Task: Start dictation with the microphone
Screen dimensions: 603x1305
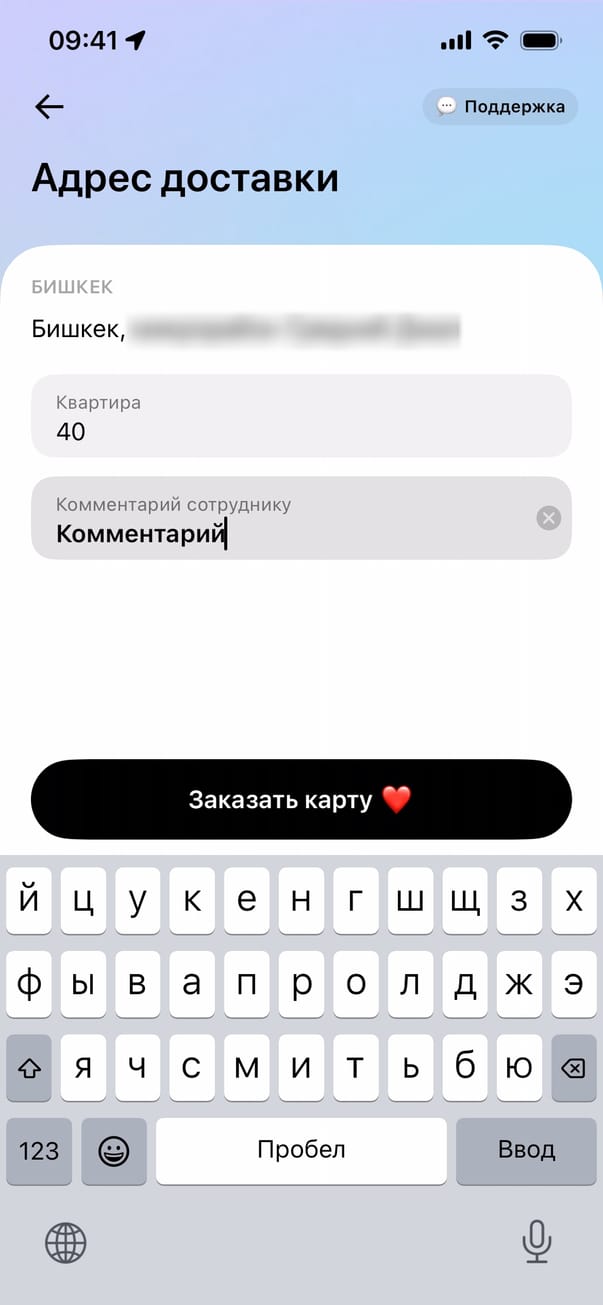Action: (537, 1243)
